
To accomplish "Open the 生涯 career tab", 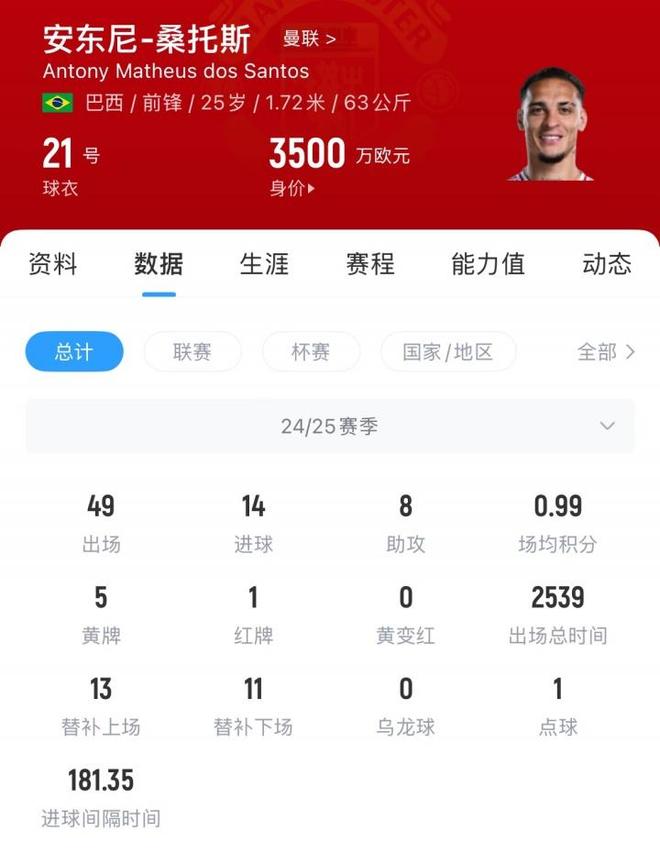I will point(264,264).
